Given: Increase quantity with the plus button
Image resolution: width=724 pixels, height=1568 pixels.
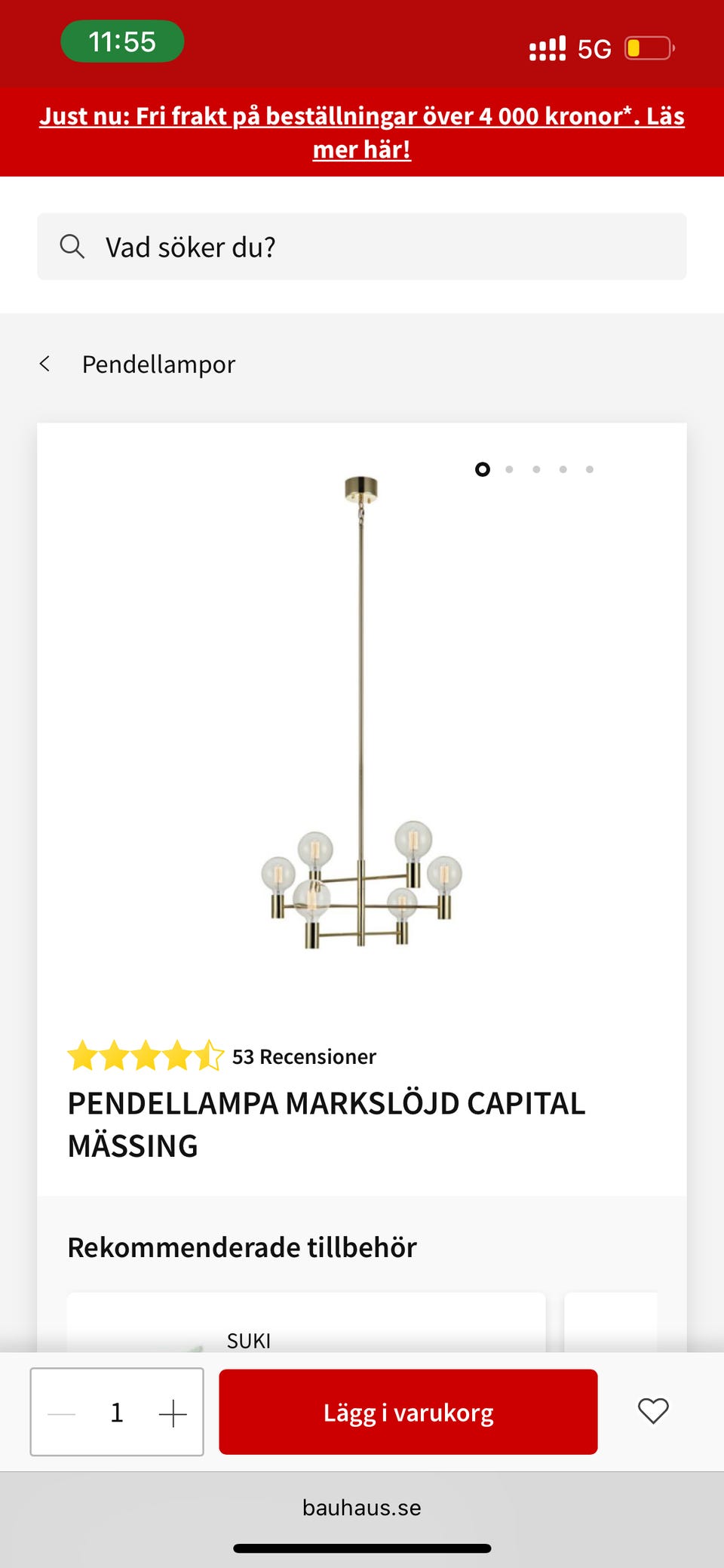Looking at the screenshot, I should 173,1413.
